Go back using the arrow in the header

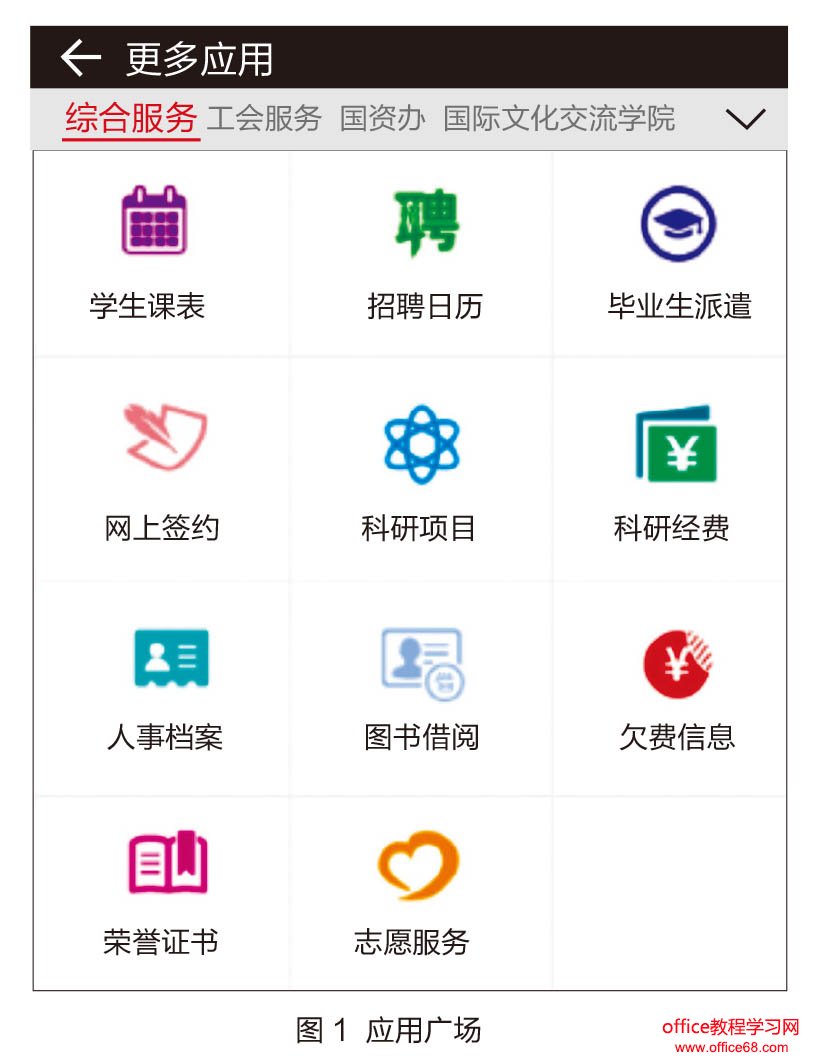coord(81,58)
